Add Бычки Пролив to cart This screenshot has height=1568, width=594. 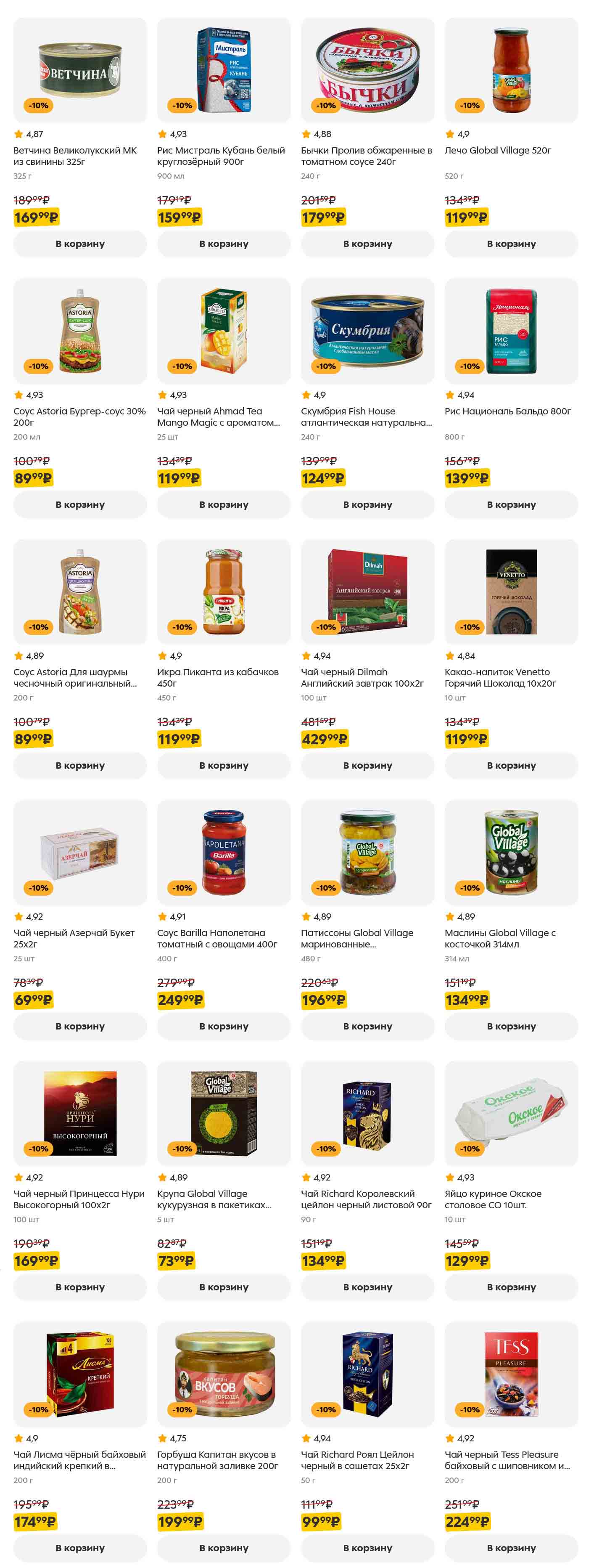point(367,244)
